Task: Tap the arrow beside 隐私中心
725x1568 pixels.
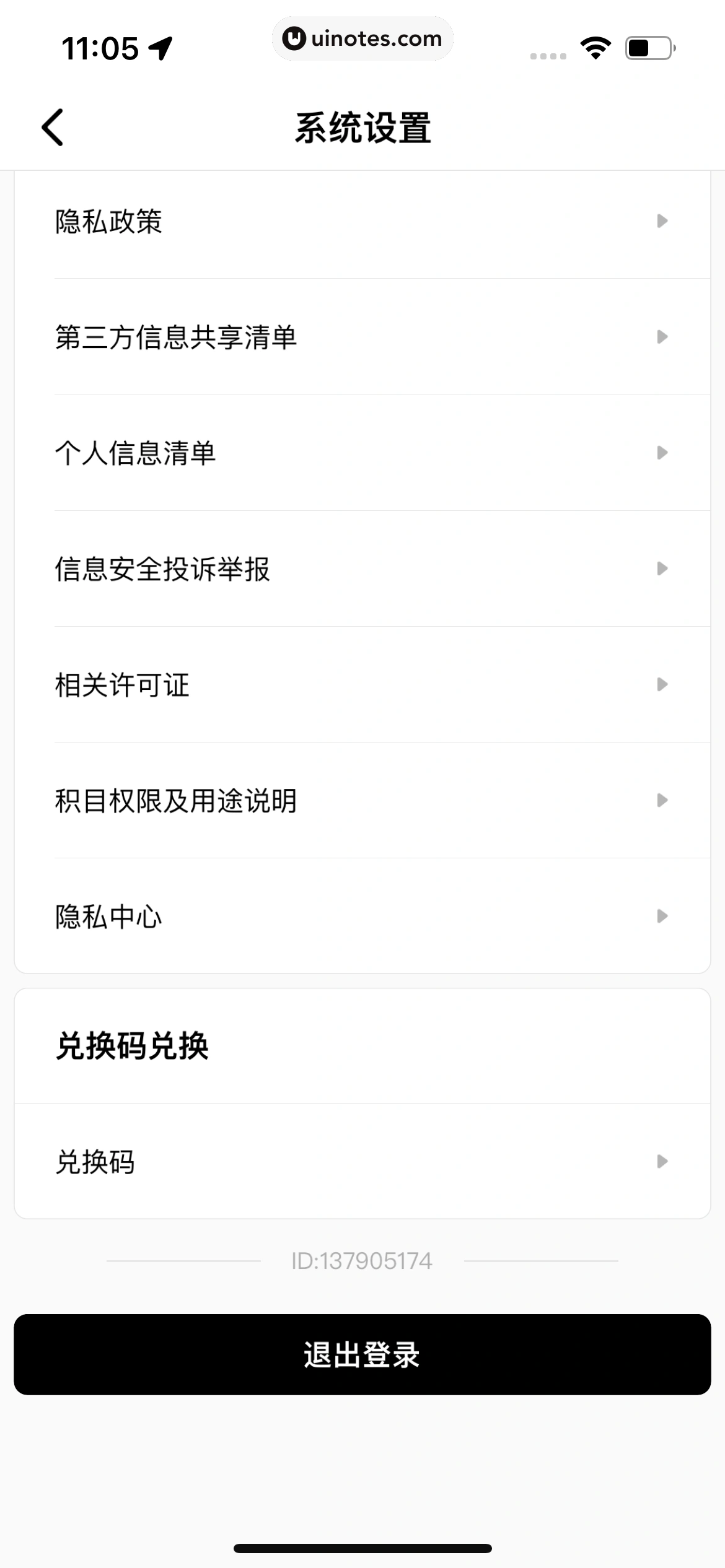Action: click(663, 917)
